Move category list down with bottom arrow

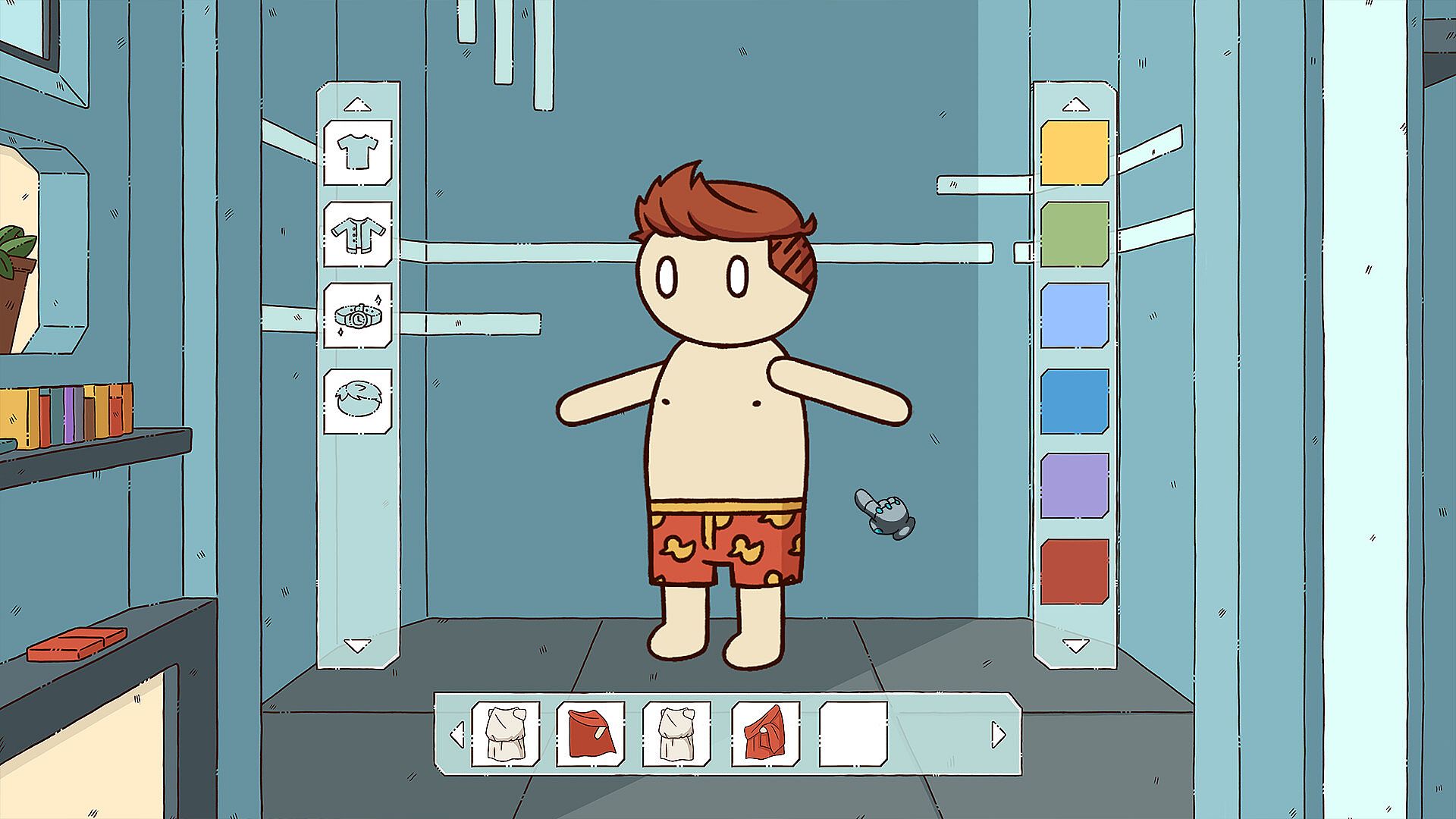point(357,645)
